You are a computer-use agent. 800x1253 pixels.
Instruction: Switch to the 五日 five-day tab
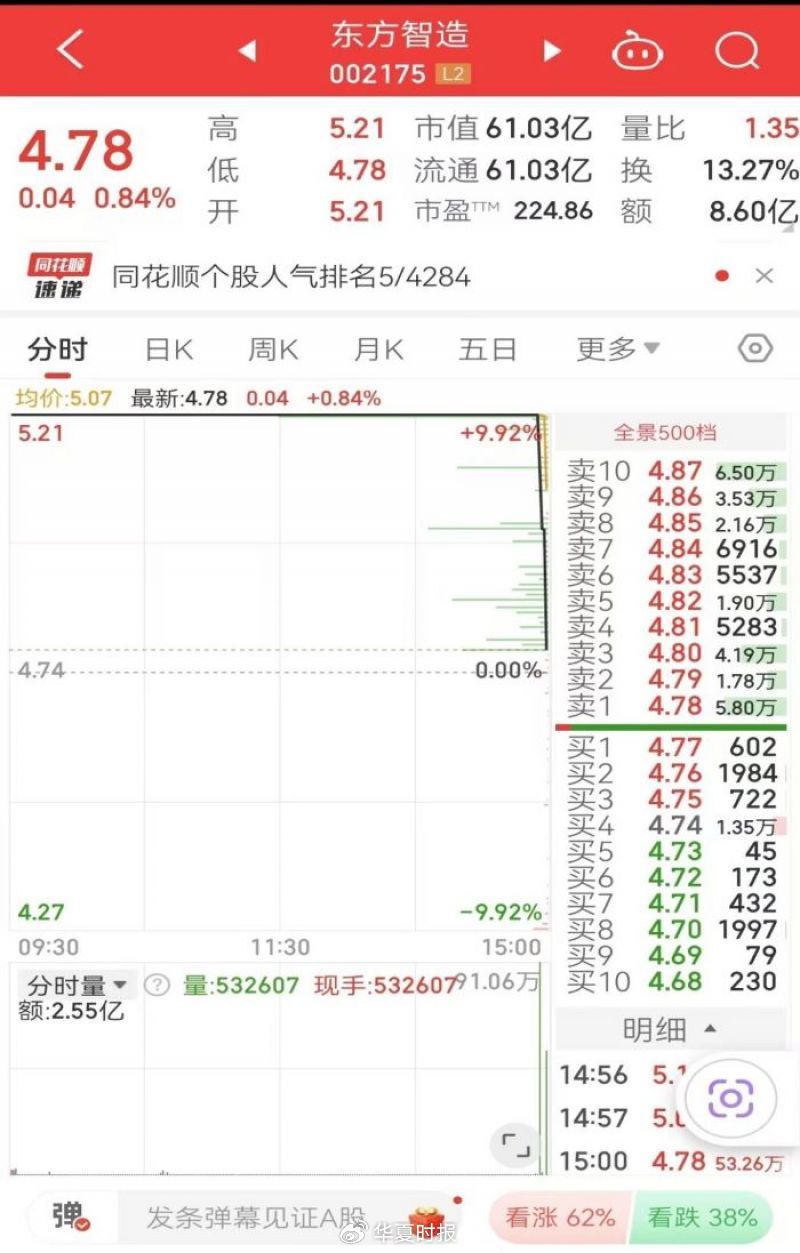(486, 348)
